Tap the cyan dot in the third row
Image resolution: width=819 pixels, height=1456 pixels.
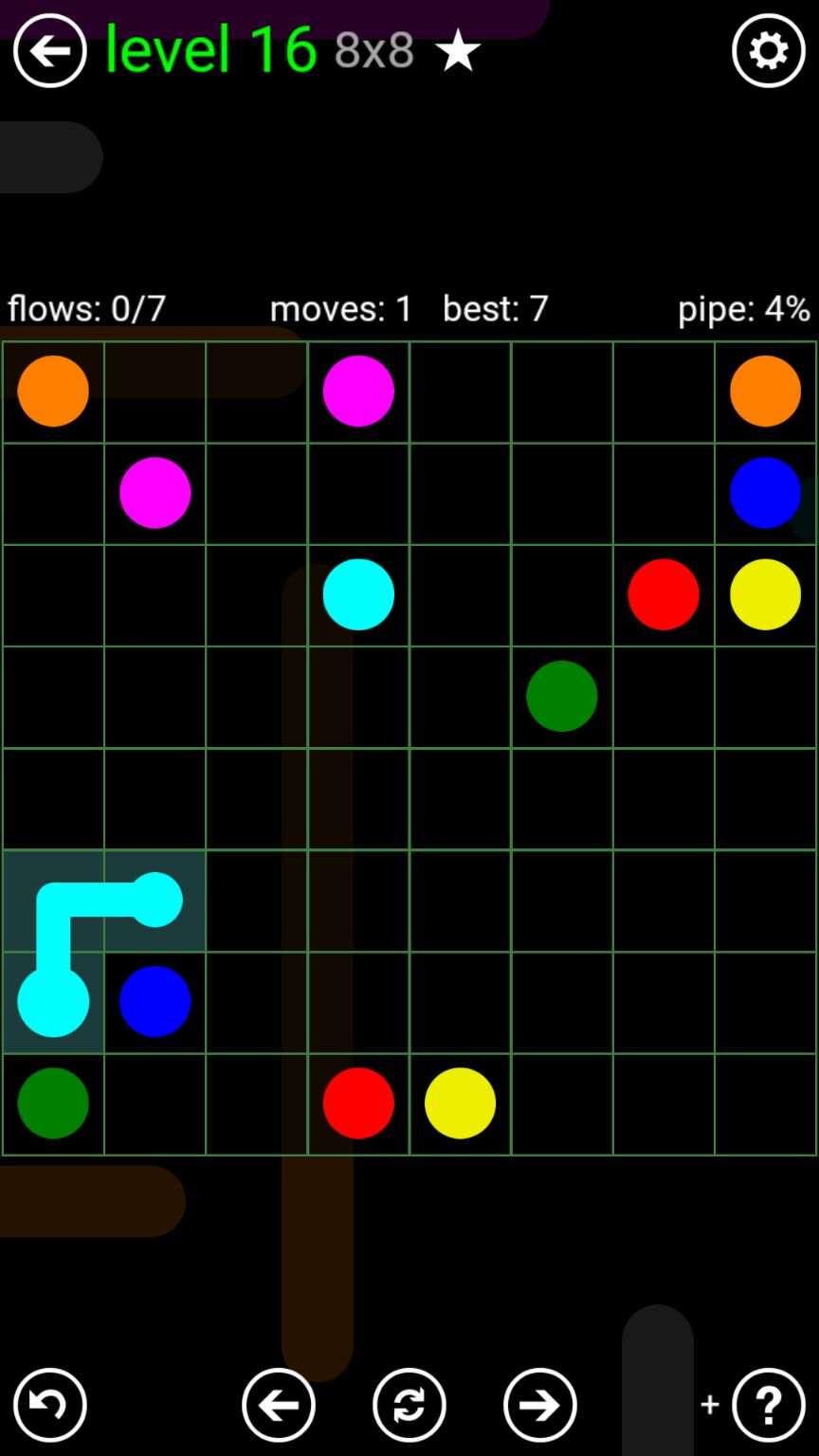pos(358,594)
